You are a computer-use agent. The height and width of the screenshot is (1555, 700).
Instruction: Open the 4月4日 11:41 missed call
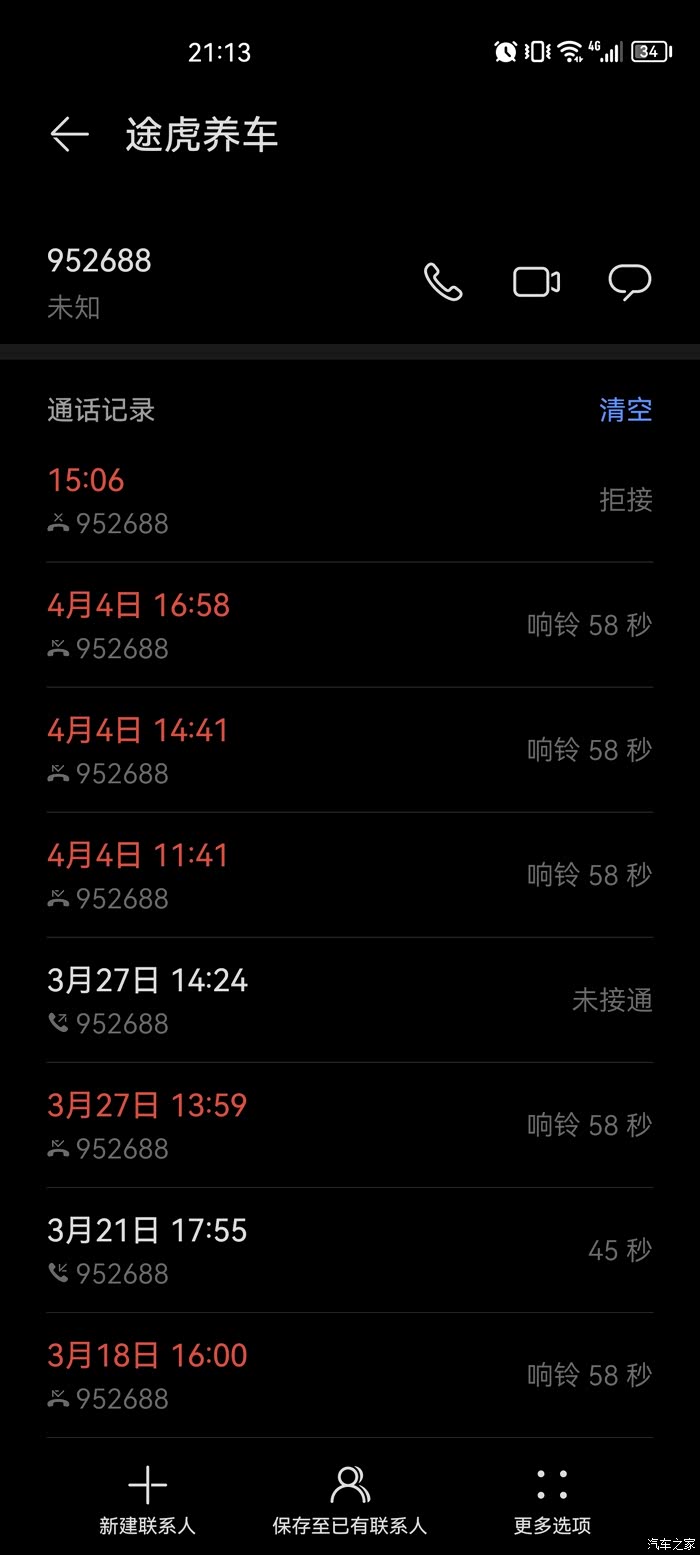349,875
